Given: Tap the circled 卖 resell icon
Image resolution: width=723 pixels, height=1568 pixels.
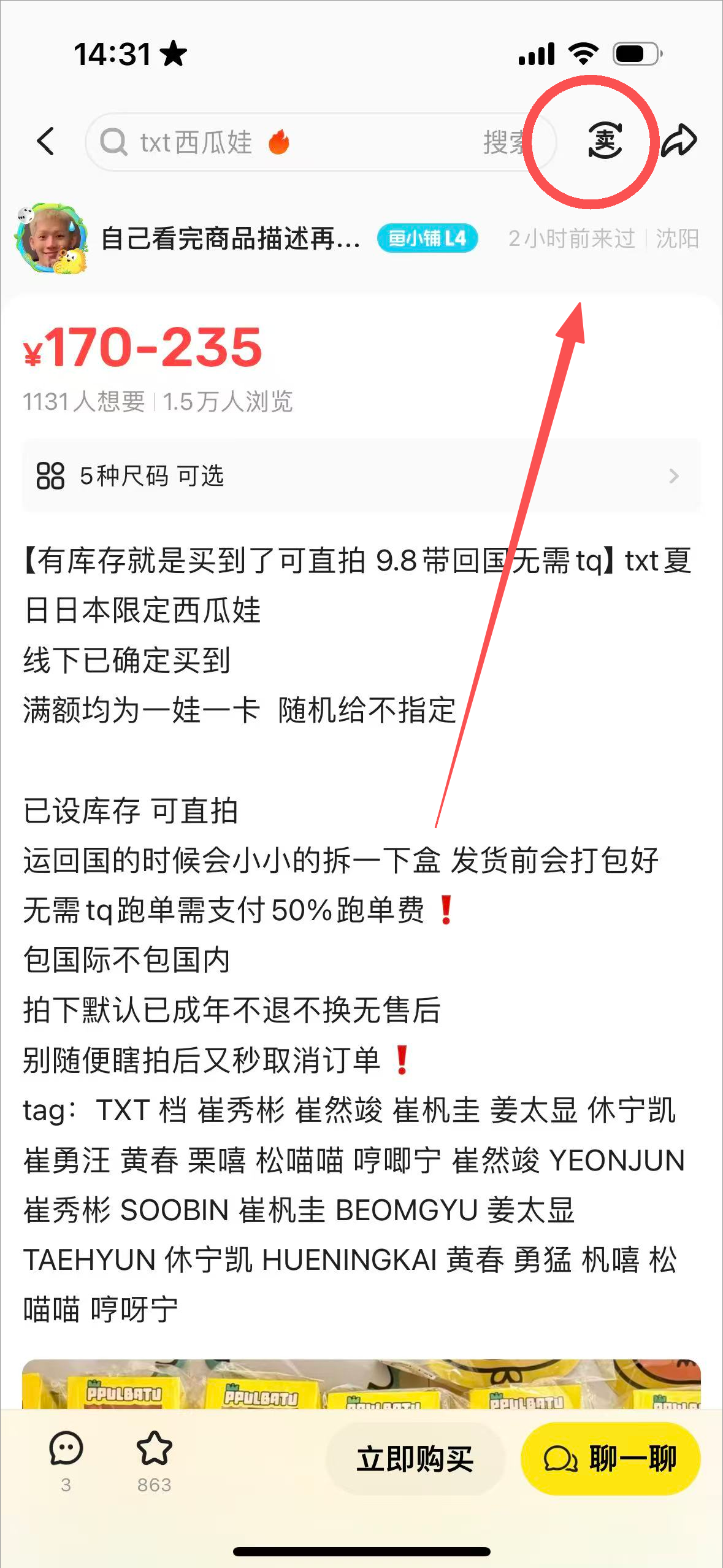Looking at the screenshot, I should [605, 140].
